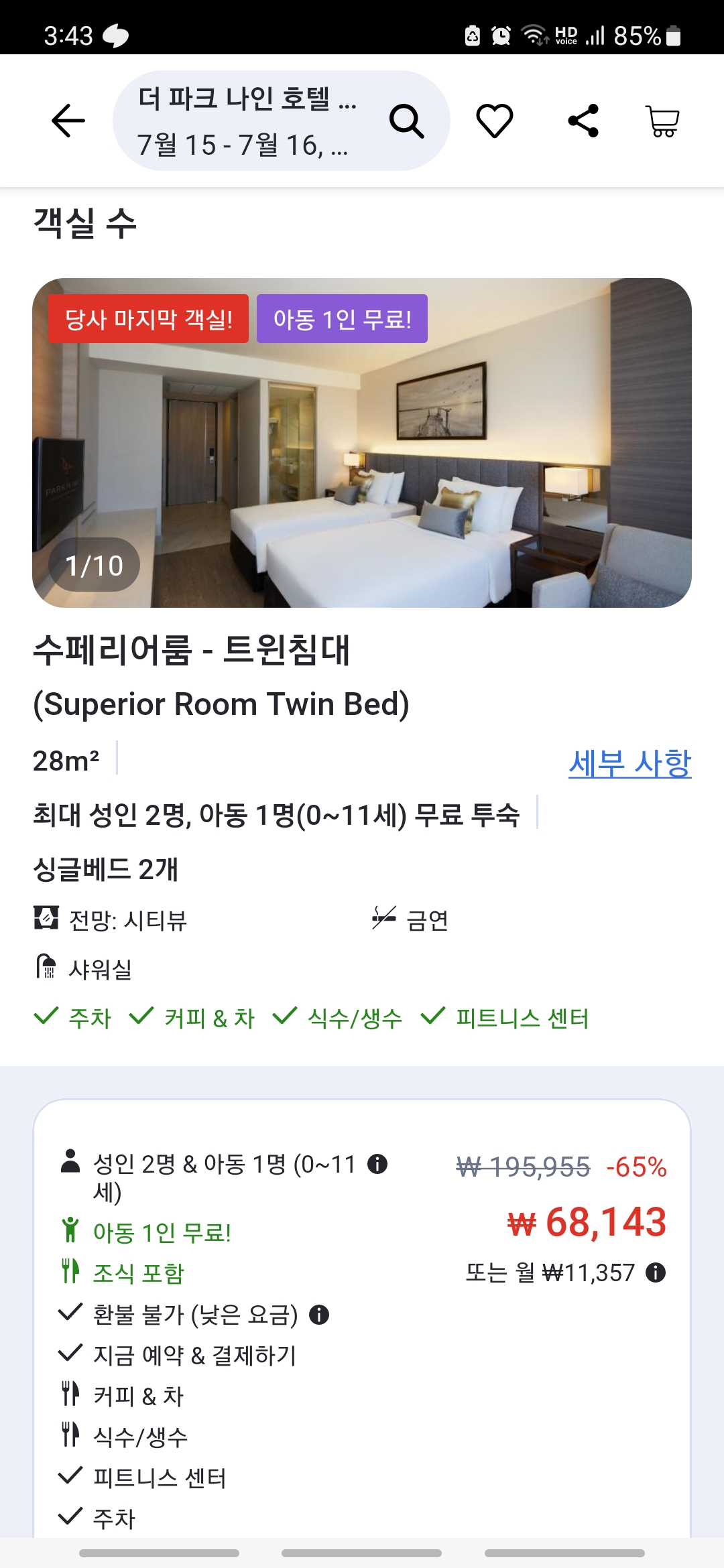
Task: Open the 세부 사항 details link
Action: (x=629, y=763)
